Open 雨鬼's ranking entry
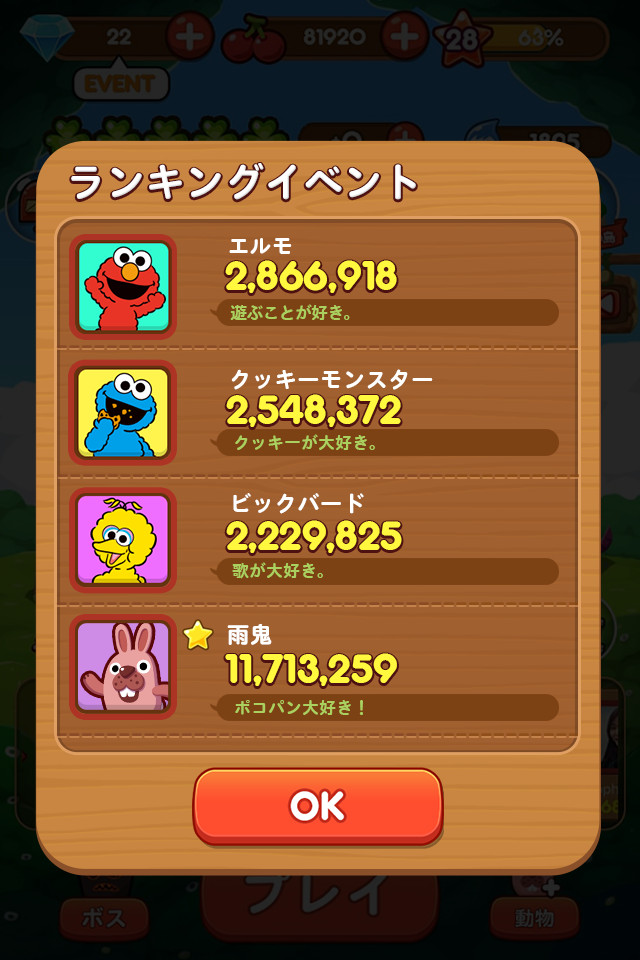640x960 pixels. coord(318,668)
